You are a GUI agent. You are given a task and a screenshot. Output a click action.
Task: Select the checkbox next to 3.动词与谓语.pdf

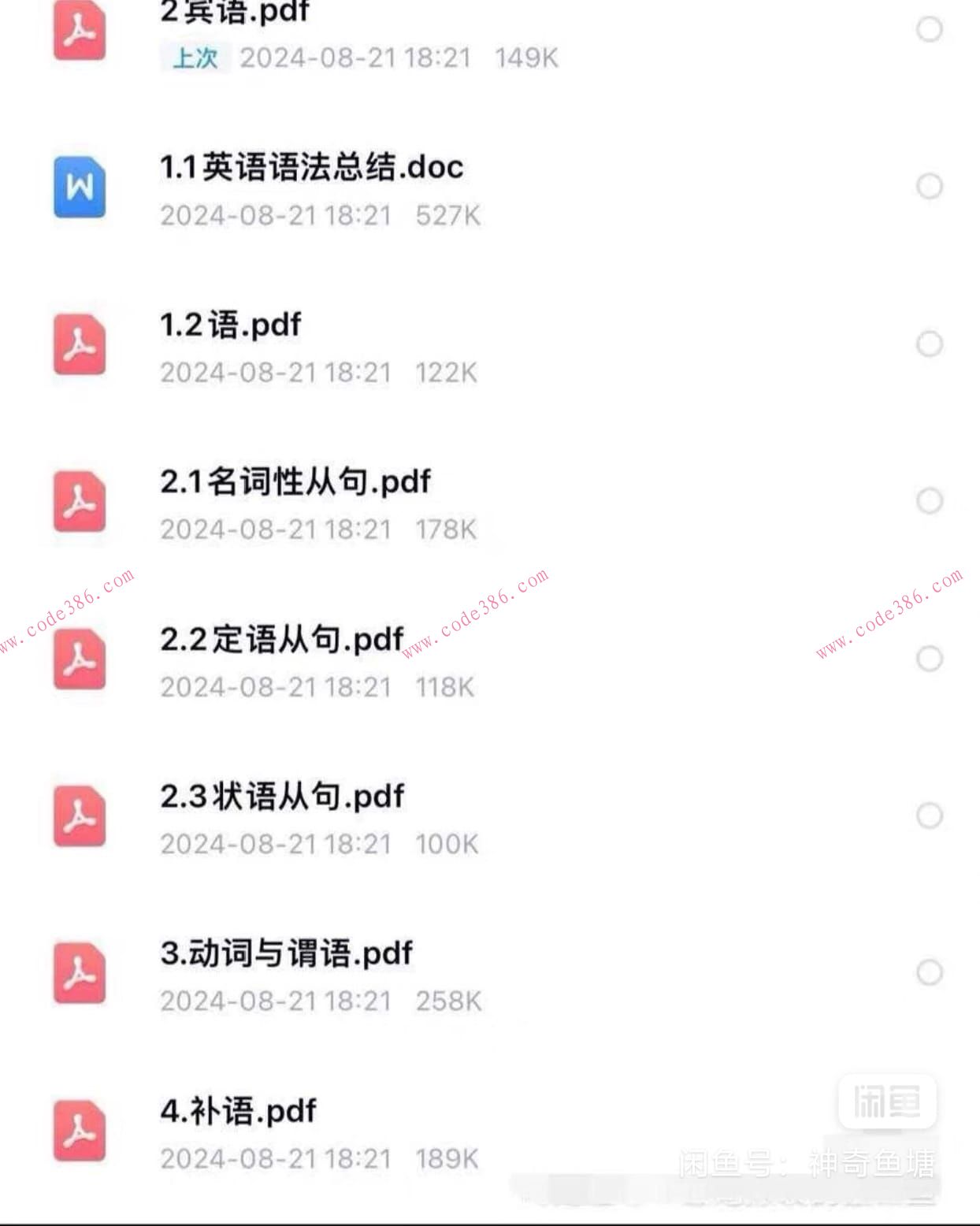(x=930, y=973)
